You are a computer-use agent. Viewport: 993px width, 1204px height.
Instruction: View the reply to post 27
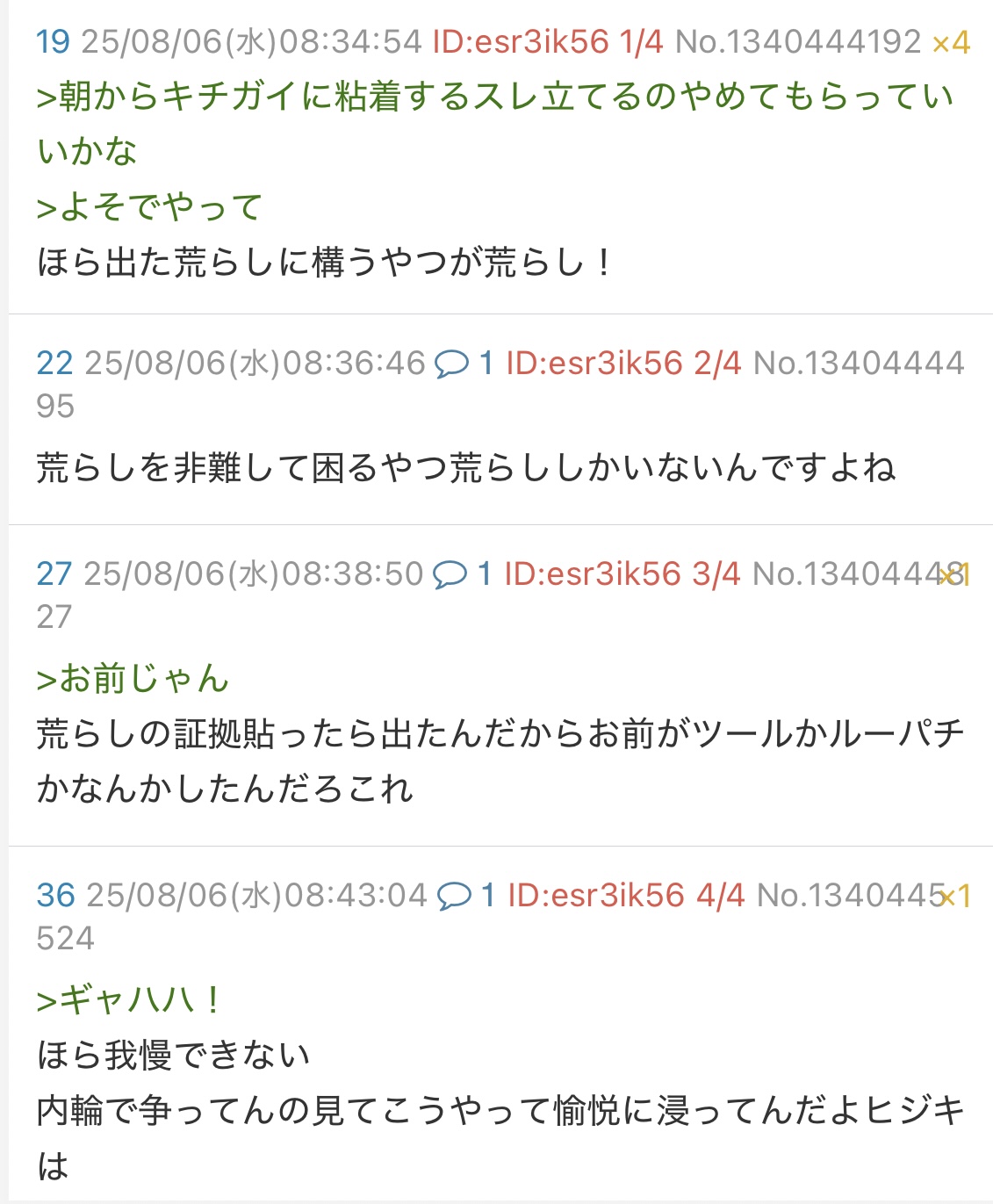[463, 573]
